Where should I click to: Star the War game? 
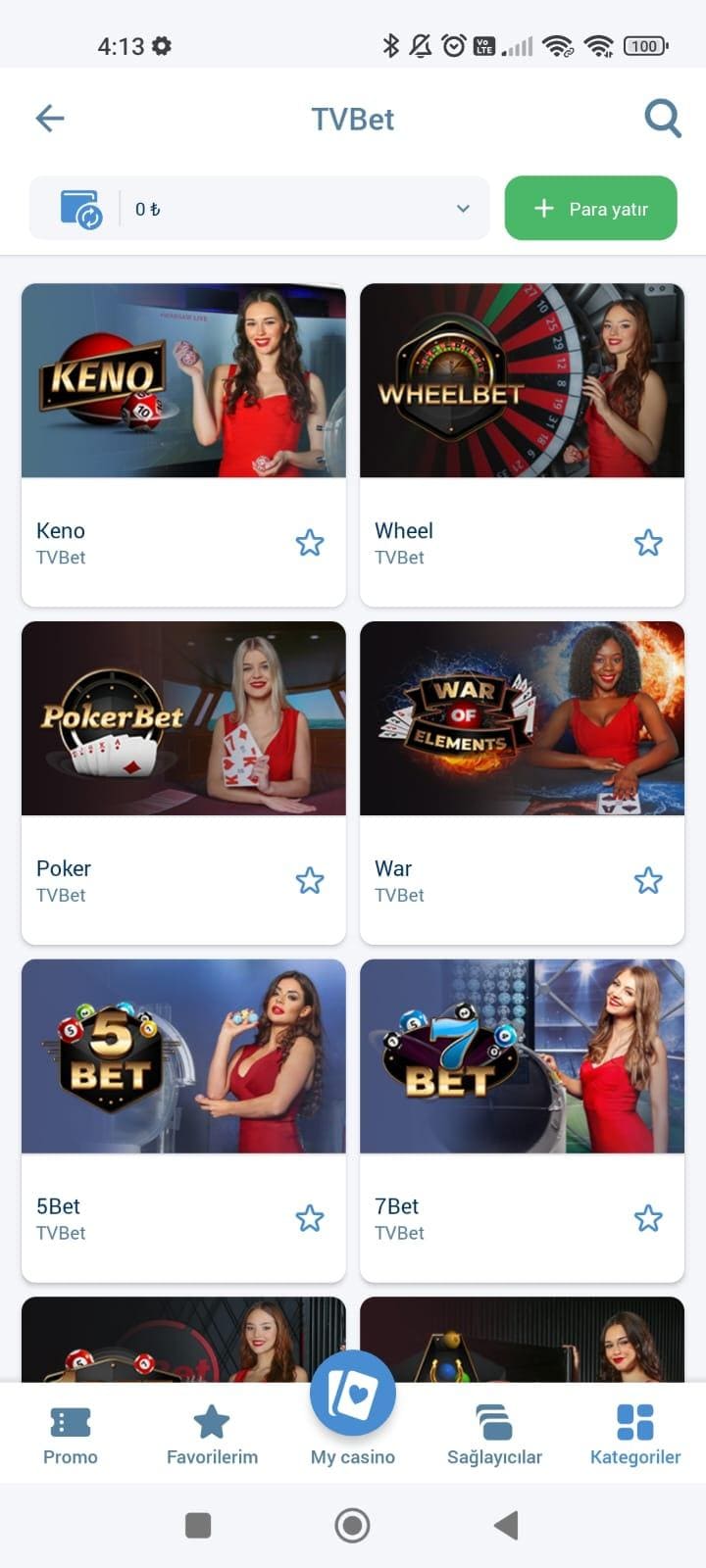click(648, 881)
